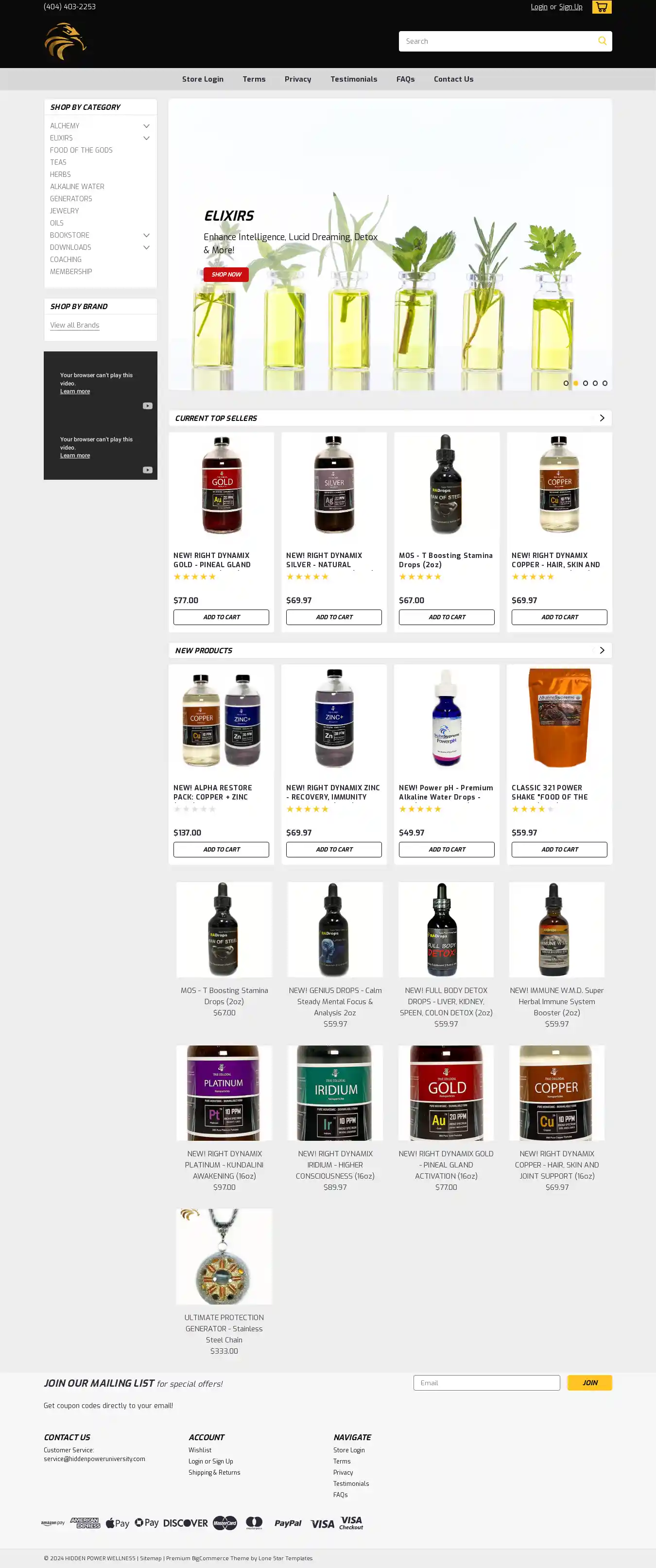Expand the BOOKSTORE category chevron
Screen dimensions: 656x1568
146,236
